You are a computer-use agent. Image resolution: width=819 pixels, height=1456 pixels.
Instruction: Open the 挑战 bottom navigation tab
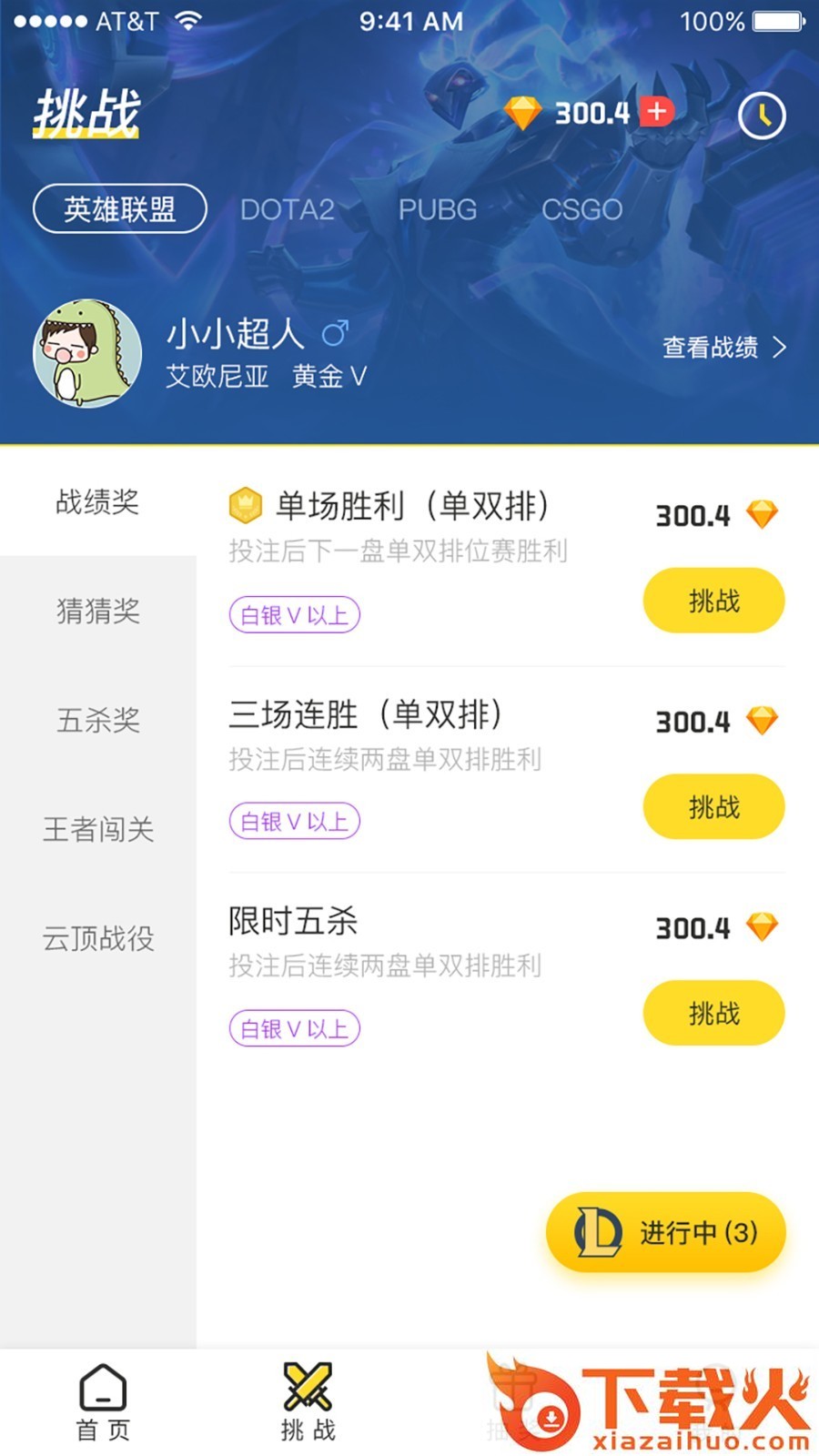pyautogui.click(x=308, y=1402)
